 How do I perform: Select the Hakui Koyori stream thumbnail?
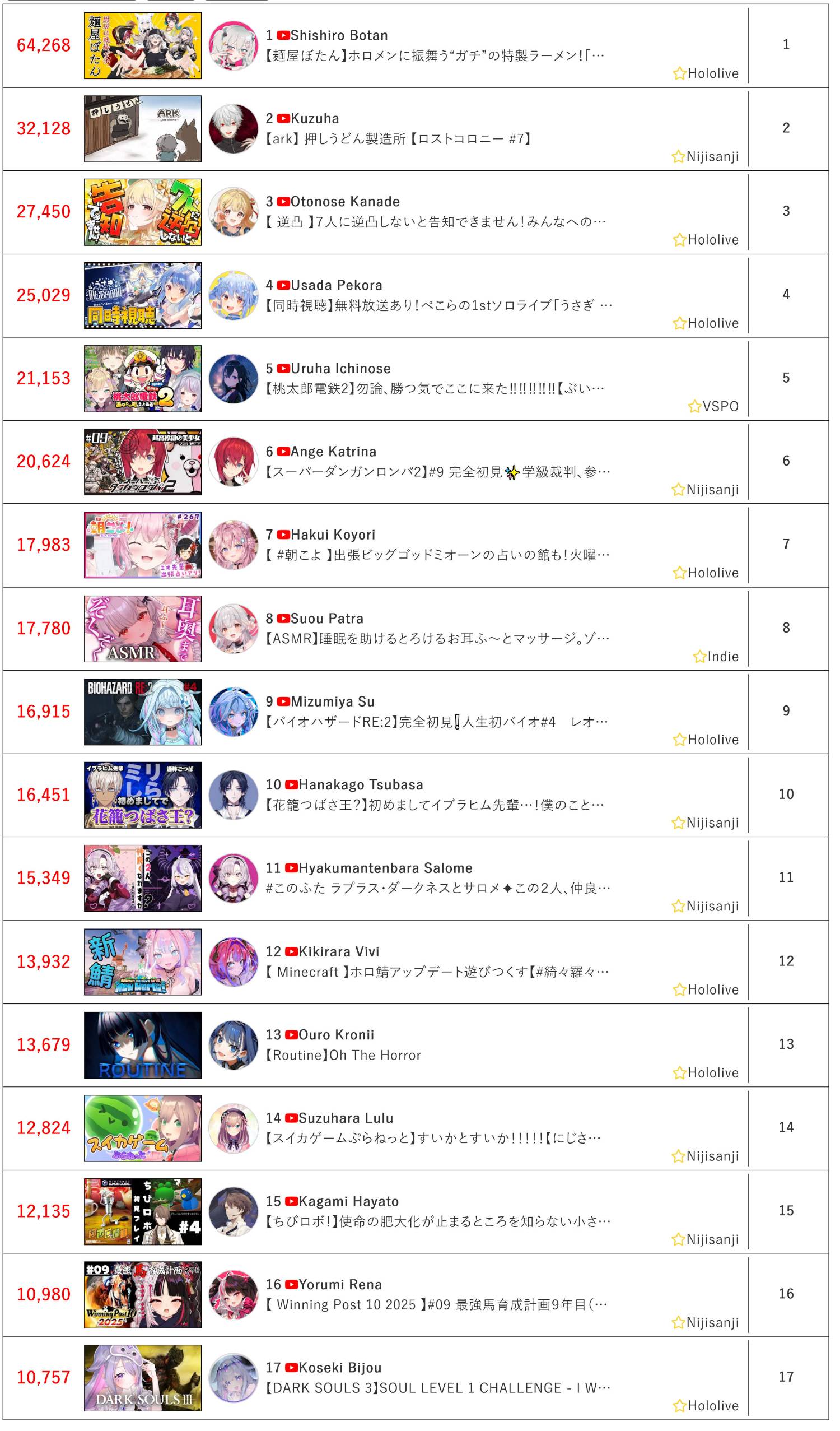click(142, 545)
